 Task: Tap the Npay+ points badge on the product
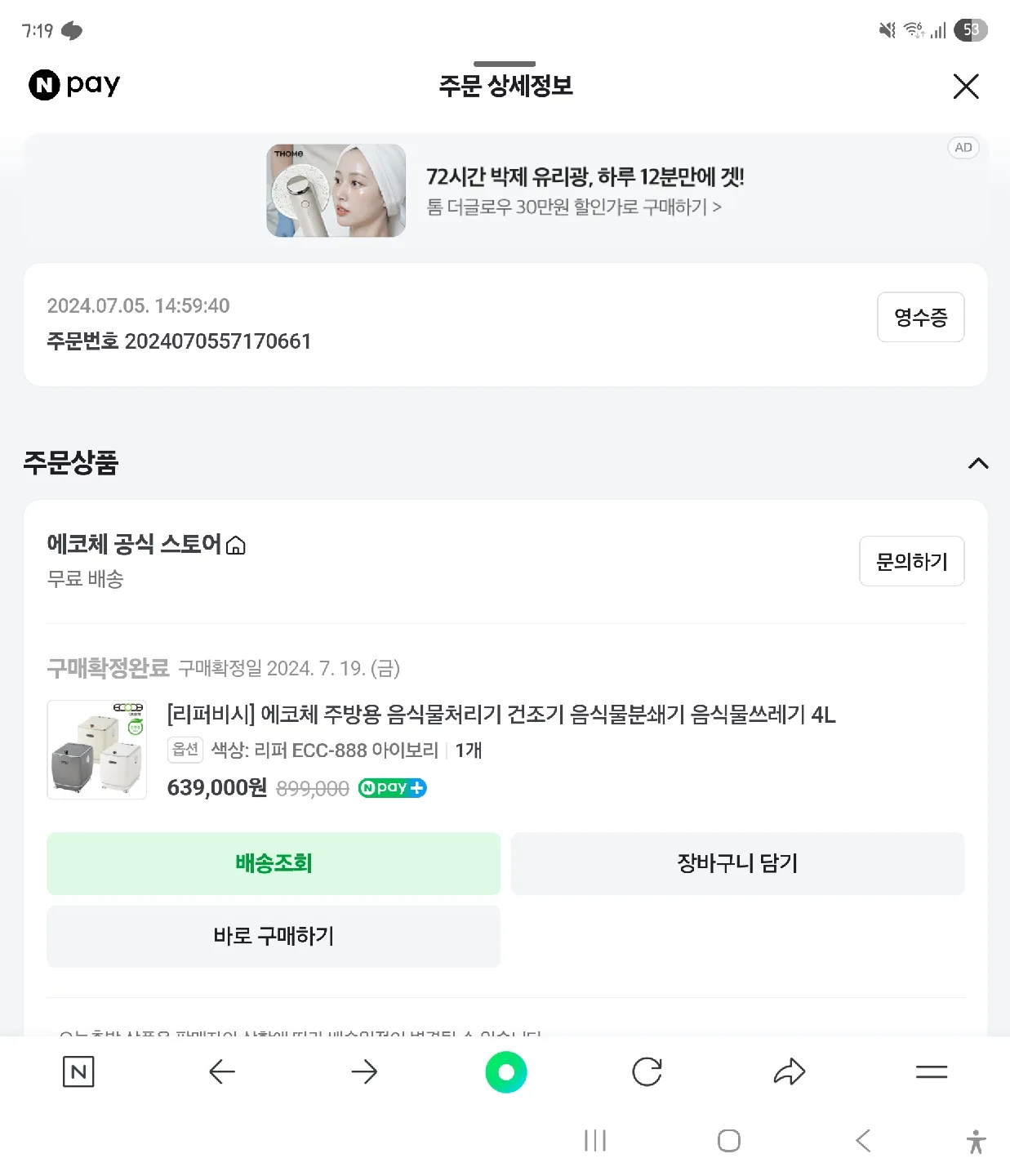392,787
